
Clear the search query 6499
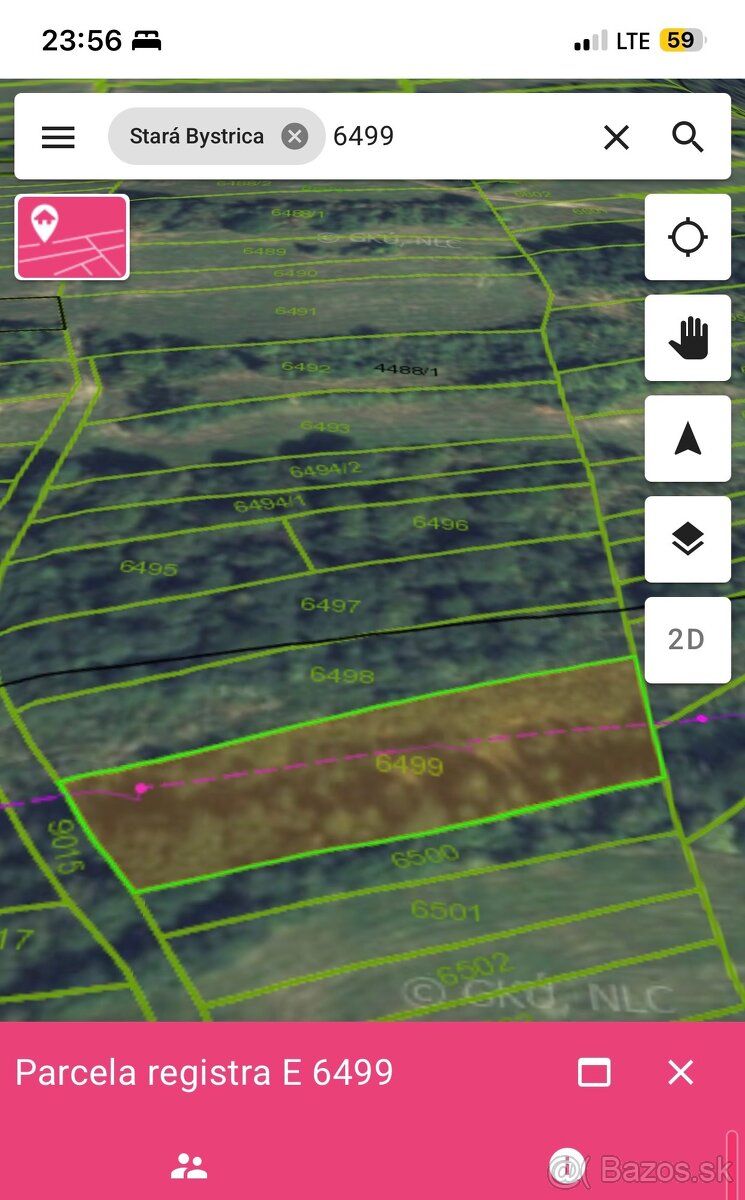pyautogui.click(x=617, y=137)
